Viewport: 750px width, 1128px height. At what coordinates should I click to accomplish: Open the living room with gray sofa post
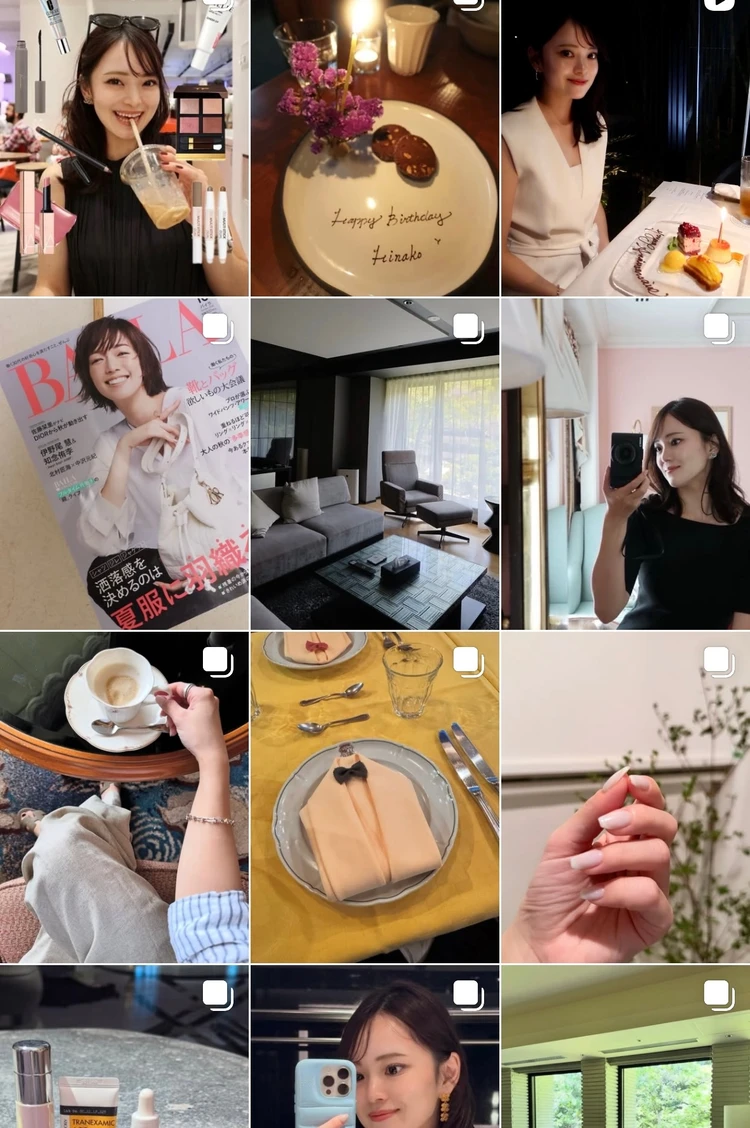375,464
